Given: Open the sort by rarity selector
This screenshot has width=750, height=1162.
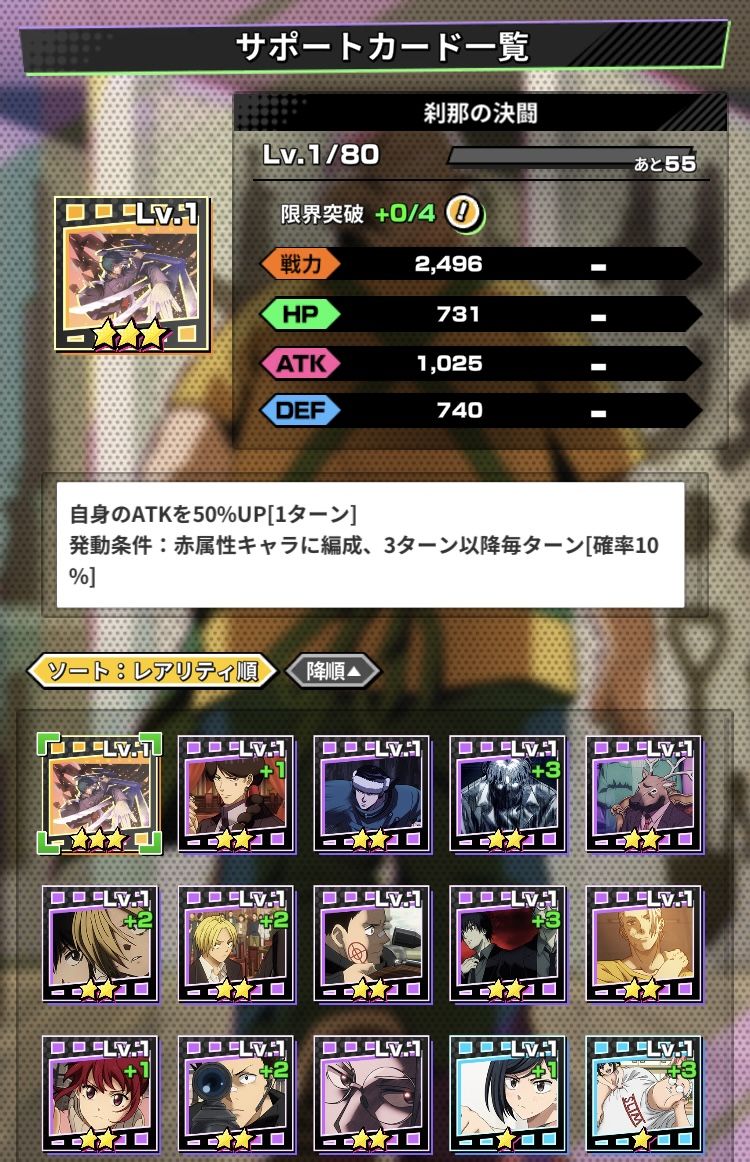Looking at the screenshot, I should [151, 672].
